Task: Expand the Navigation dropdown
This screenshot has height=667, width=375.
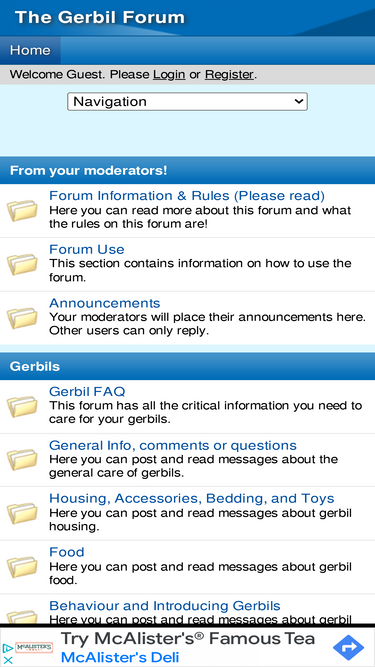Action: (x=187, y=102)
